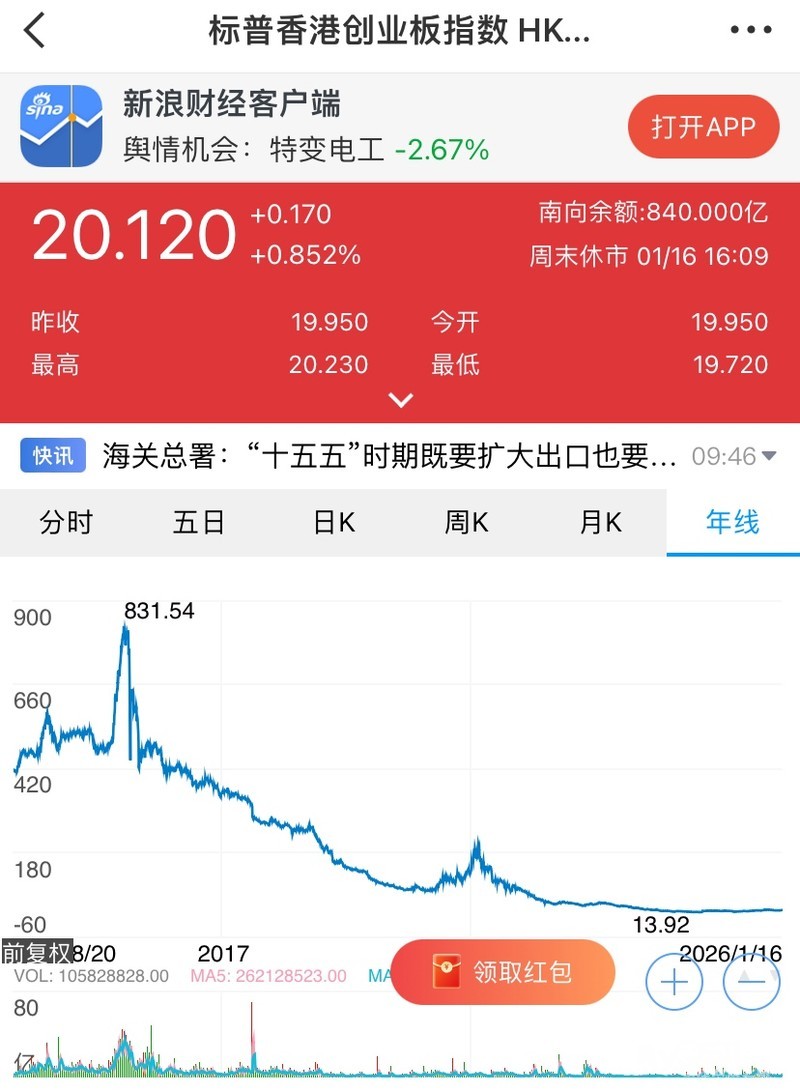Viewport: 800px width, 1091px height.
Task: Select the 日K chart tab
Action: tap(333, 522)
